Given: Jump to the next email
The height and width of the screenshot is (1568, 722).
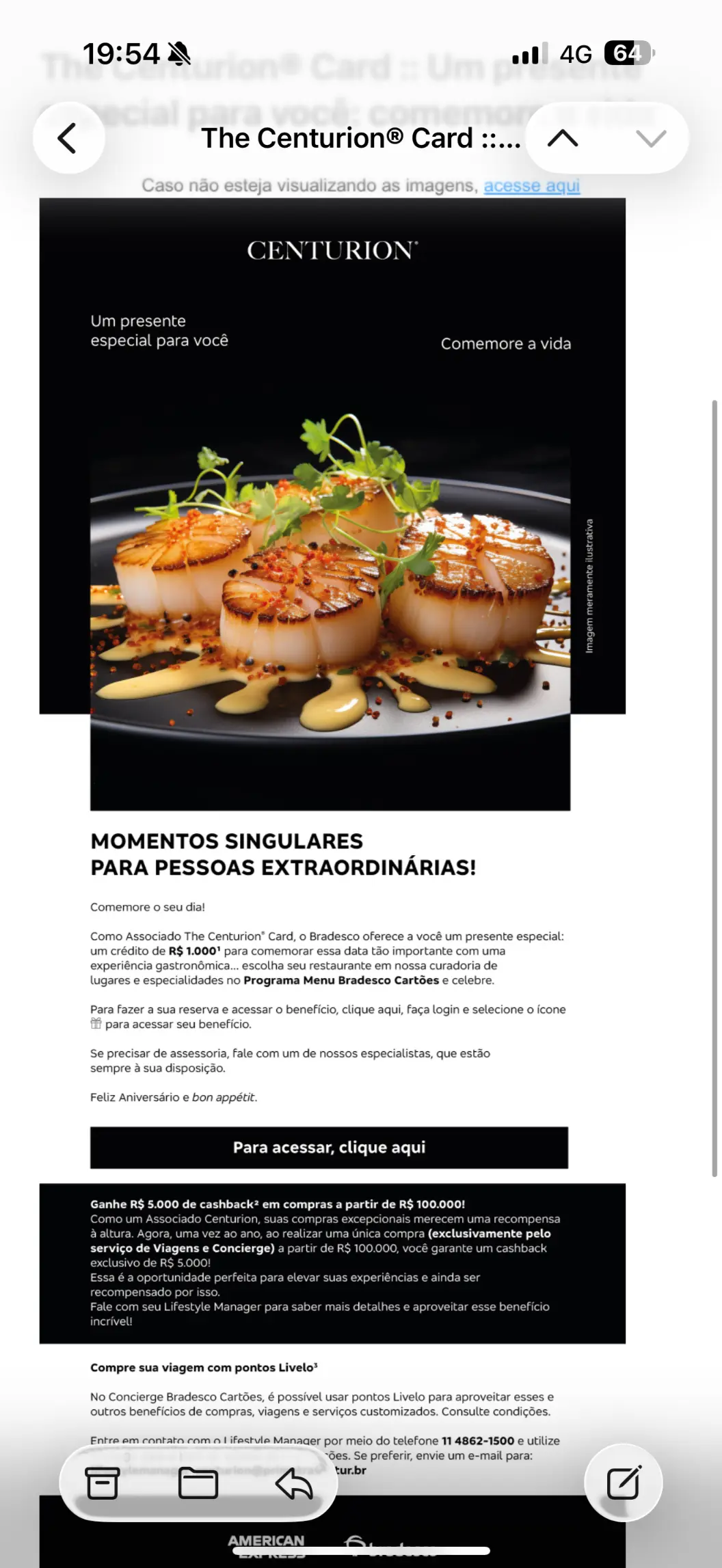Looking at the screenshot, I should tap(650, 139).
